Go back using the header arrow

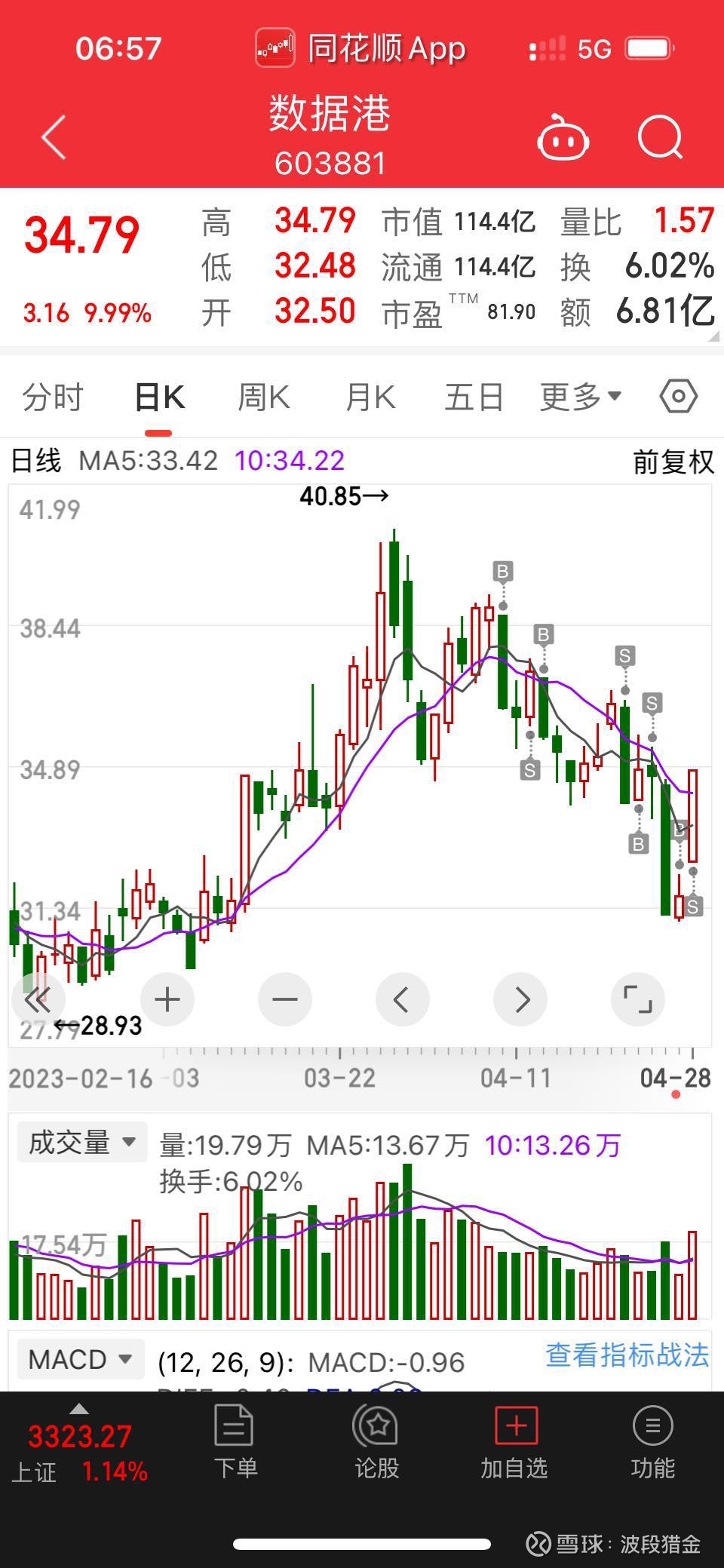coord(54,137)
